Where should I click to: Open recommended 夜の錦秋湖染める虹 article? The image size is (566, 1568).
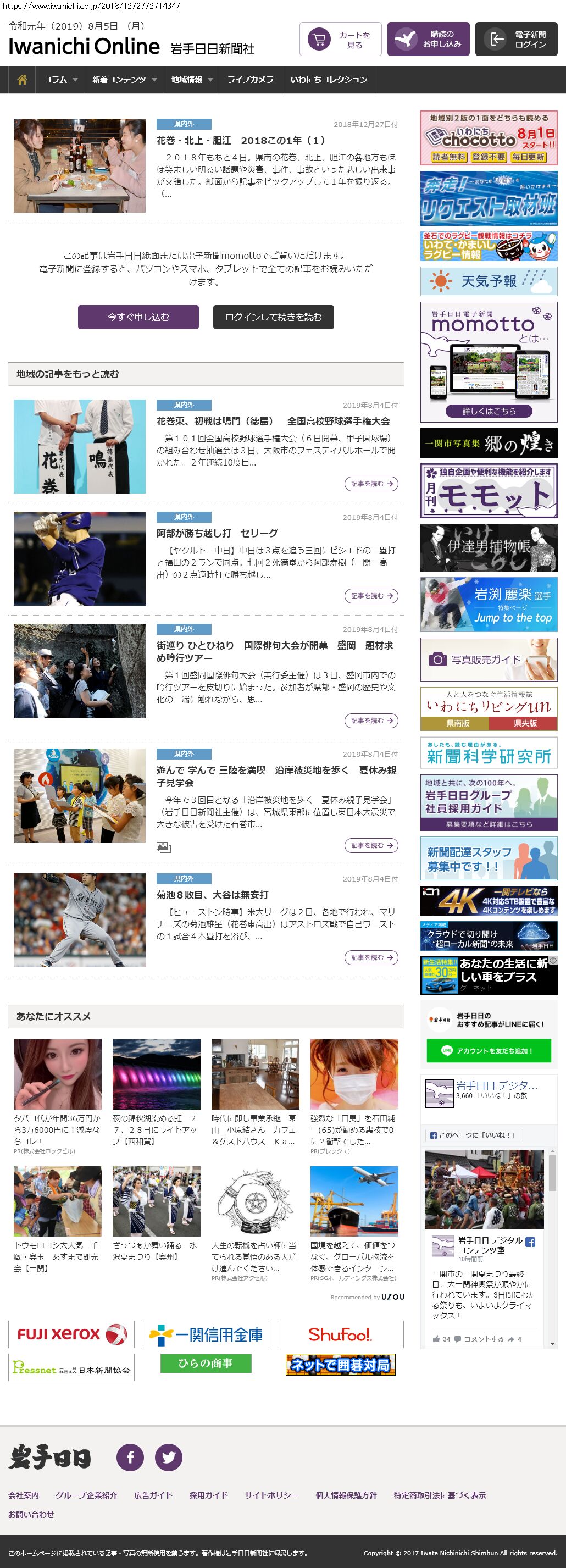156,1129
